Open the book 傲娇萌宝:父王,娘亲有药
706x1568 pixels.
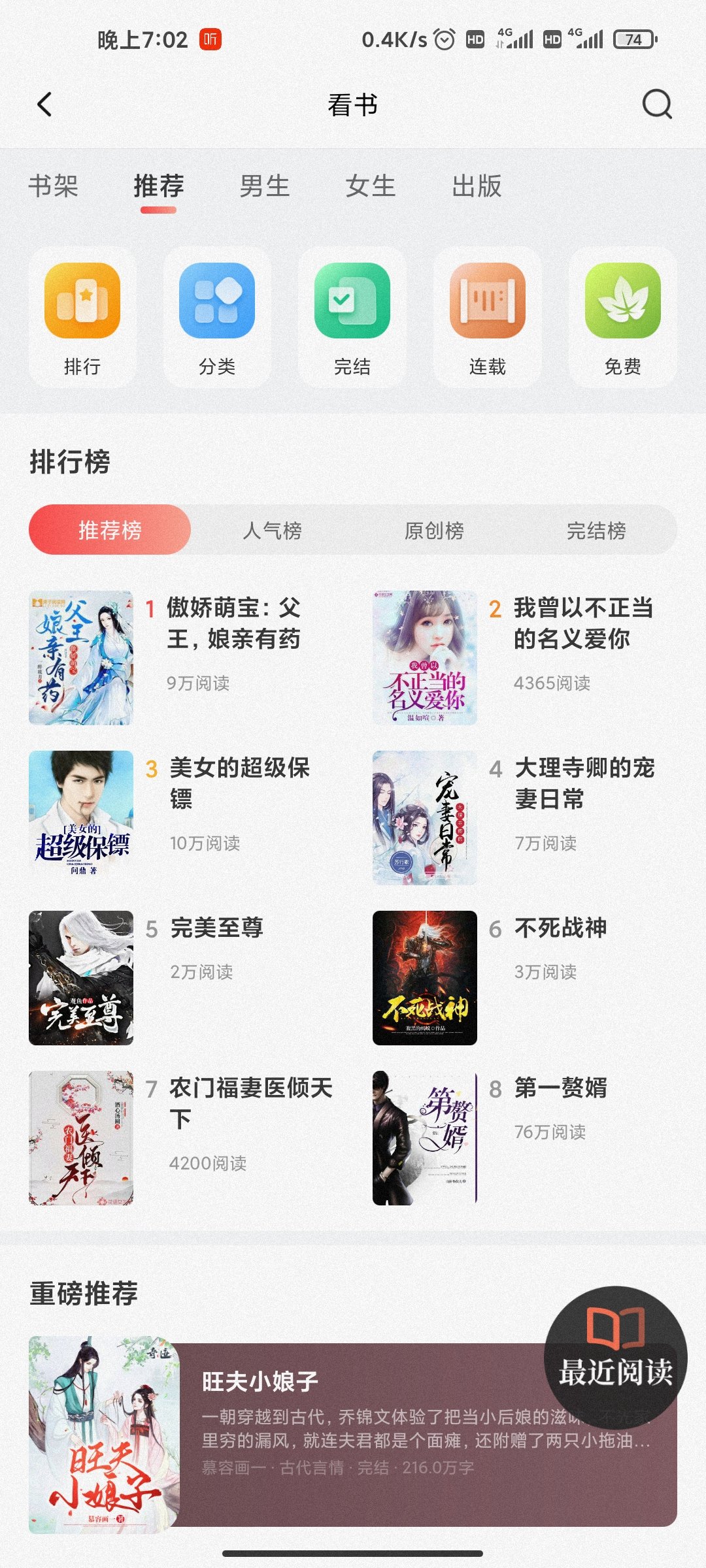pos(232,624)
